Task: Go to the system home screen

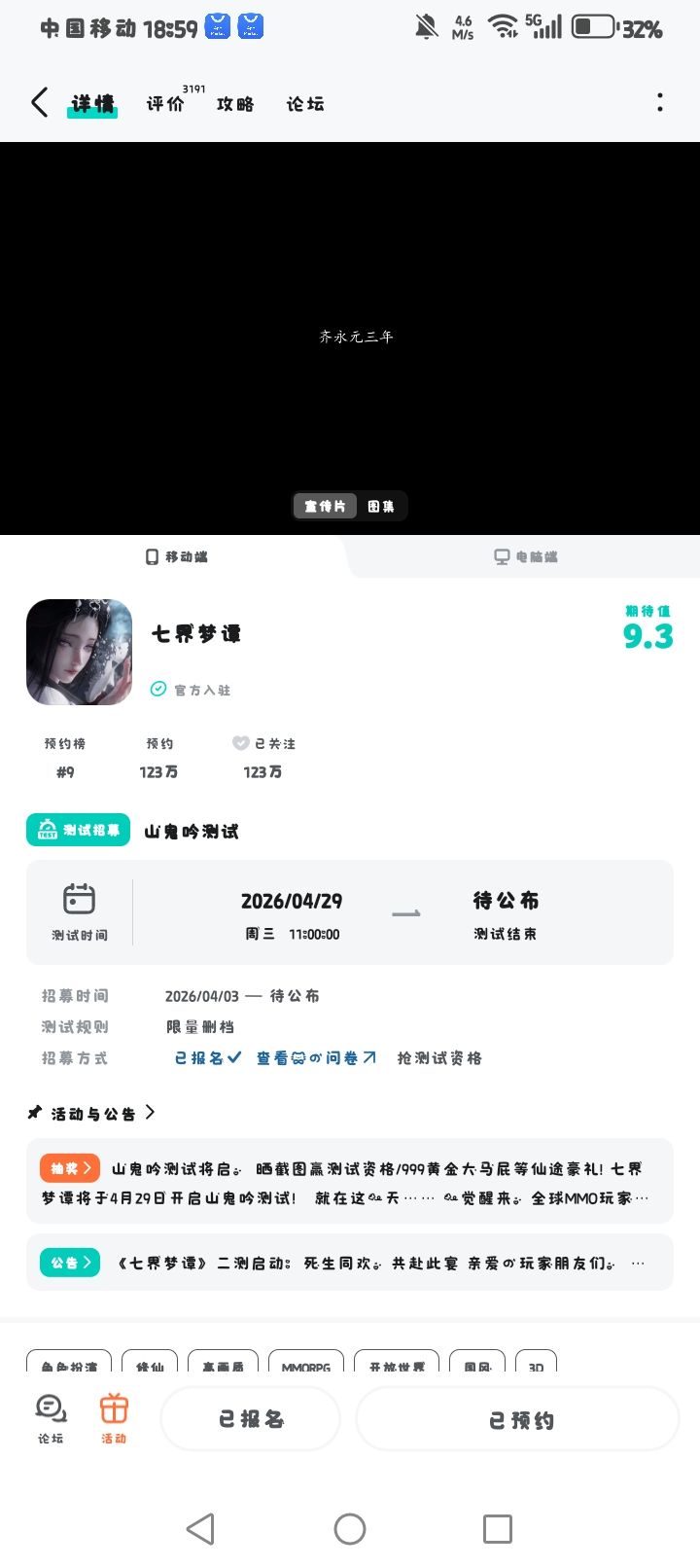Action: coord(350,1529)
